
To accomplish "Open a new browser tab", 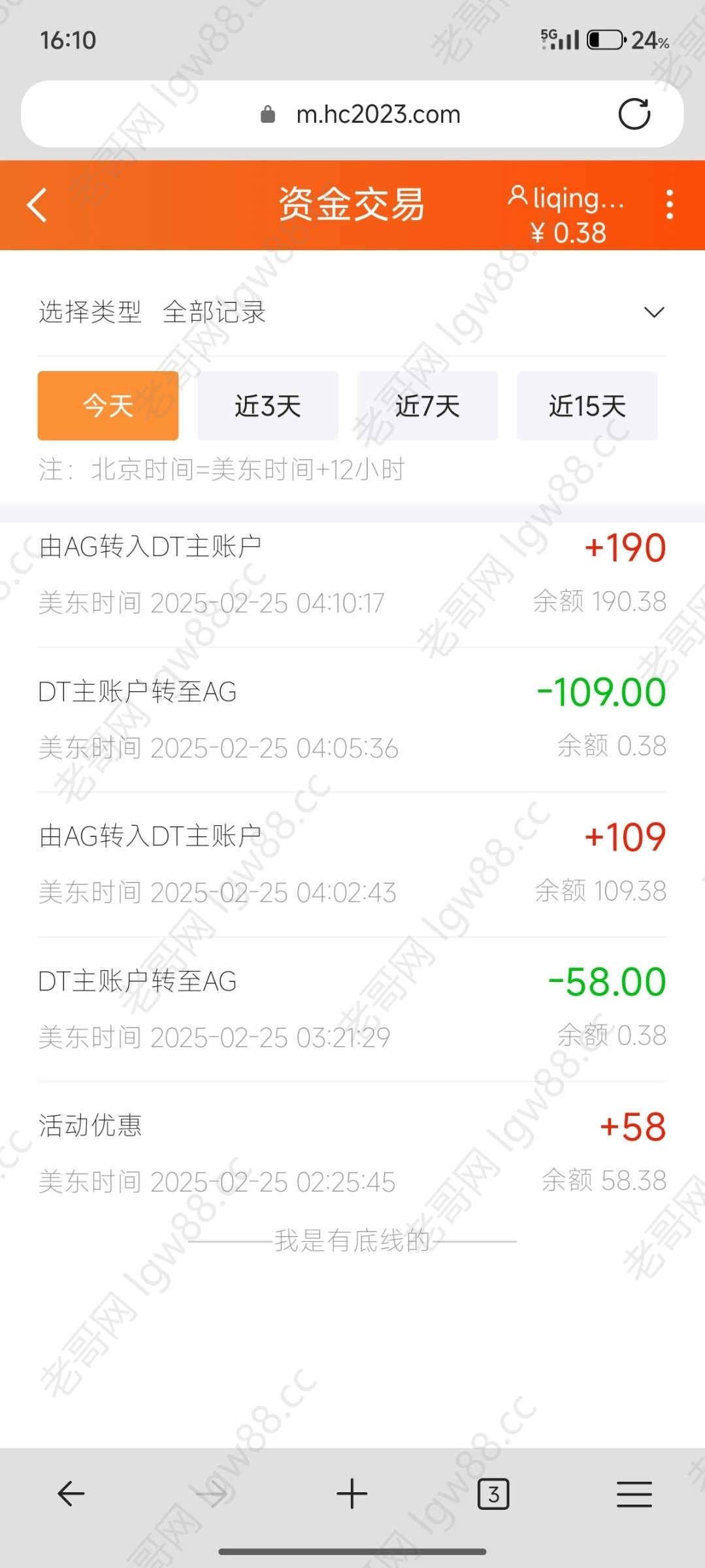I will 352,1494.
